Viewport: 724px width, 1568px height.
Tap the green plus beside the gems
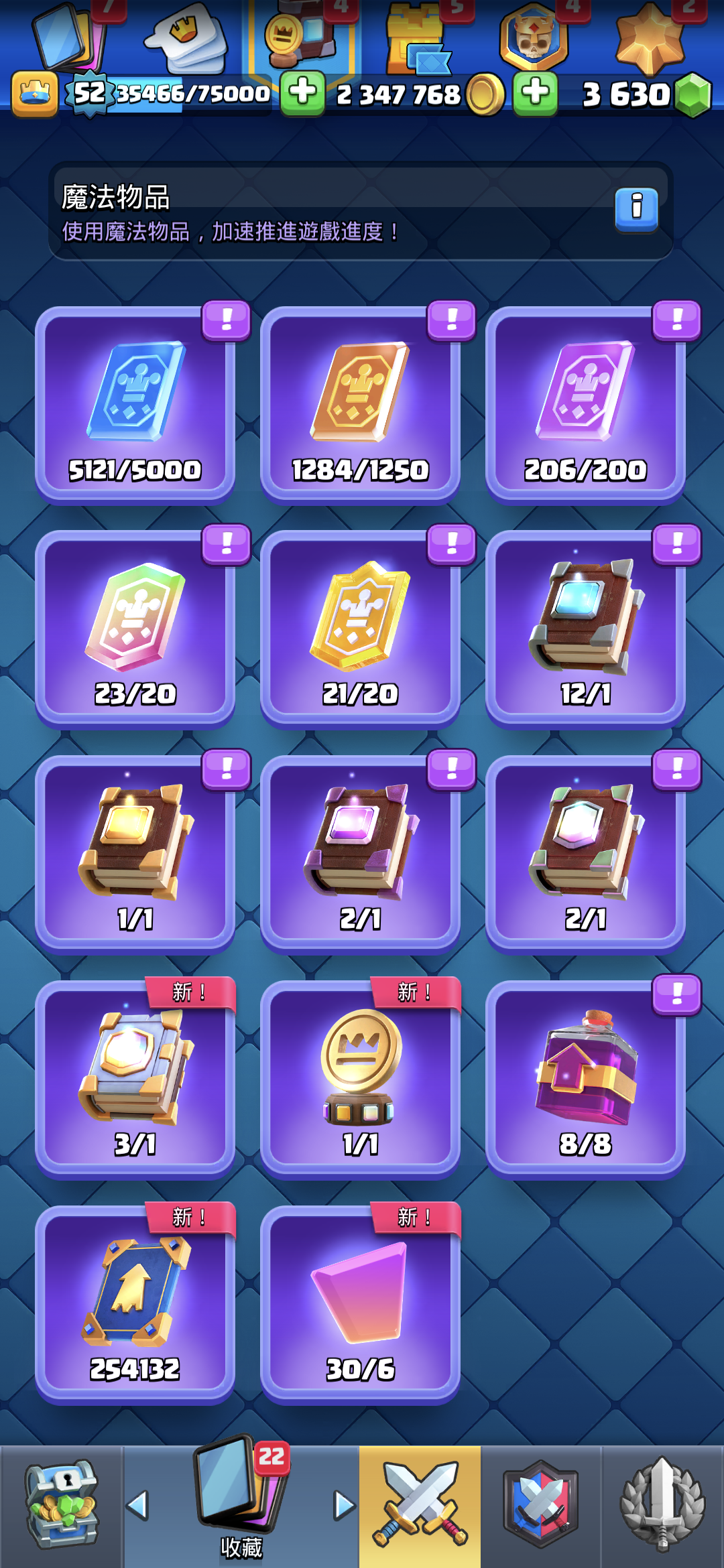click(535, 92)
